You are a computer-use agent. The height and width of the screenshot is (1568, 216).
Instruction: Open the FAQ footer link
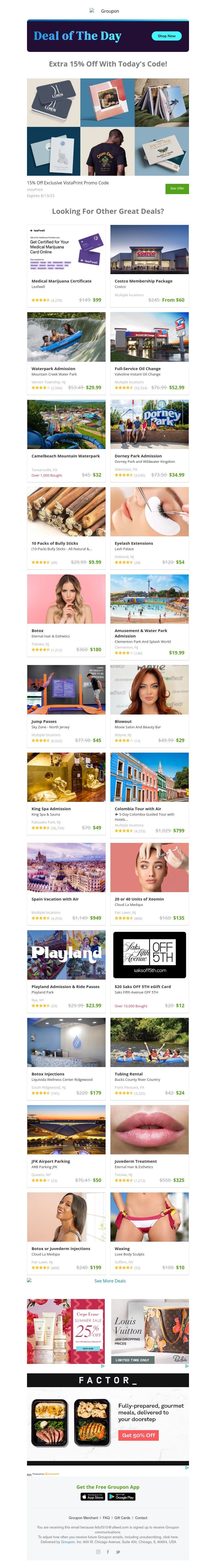coord(106,1518)
